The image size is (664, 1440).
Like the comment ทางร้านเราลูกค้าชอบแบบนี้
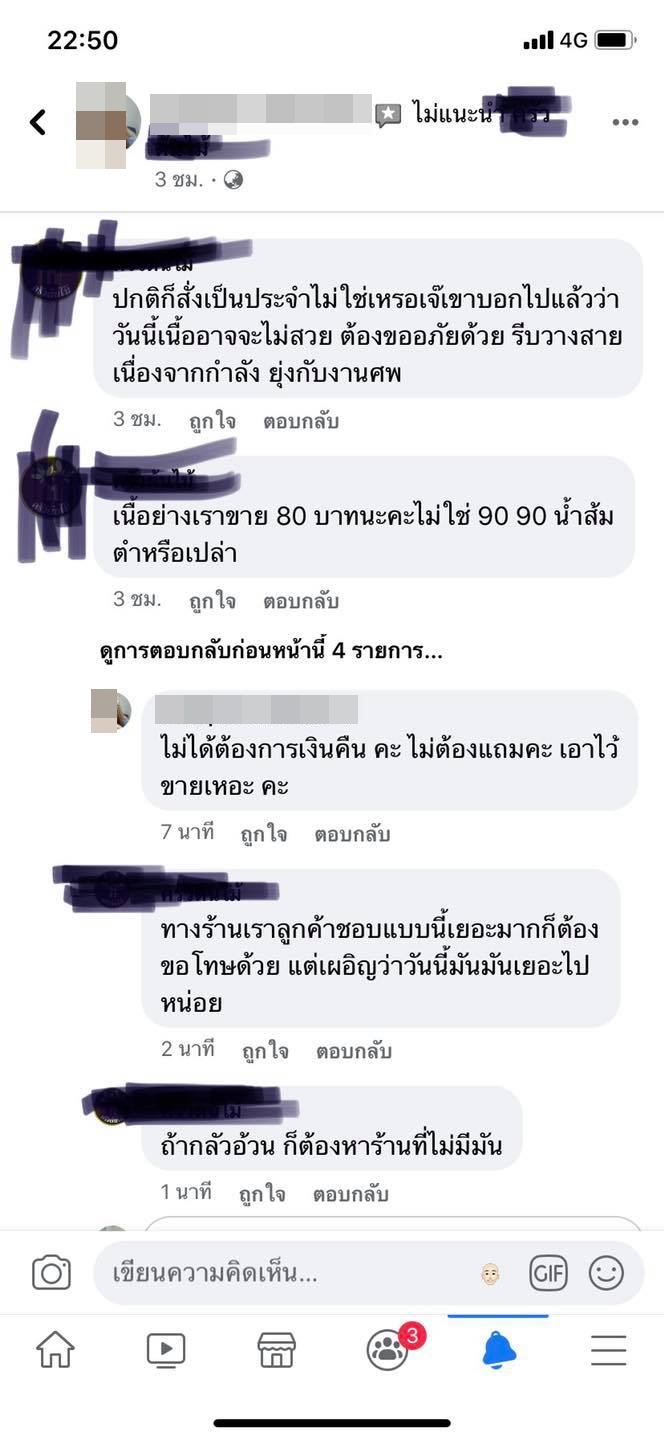pyautogui.click(x=265, y=1051)
